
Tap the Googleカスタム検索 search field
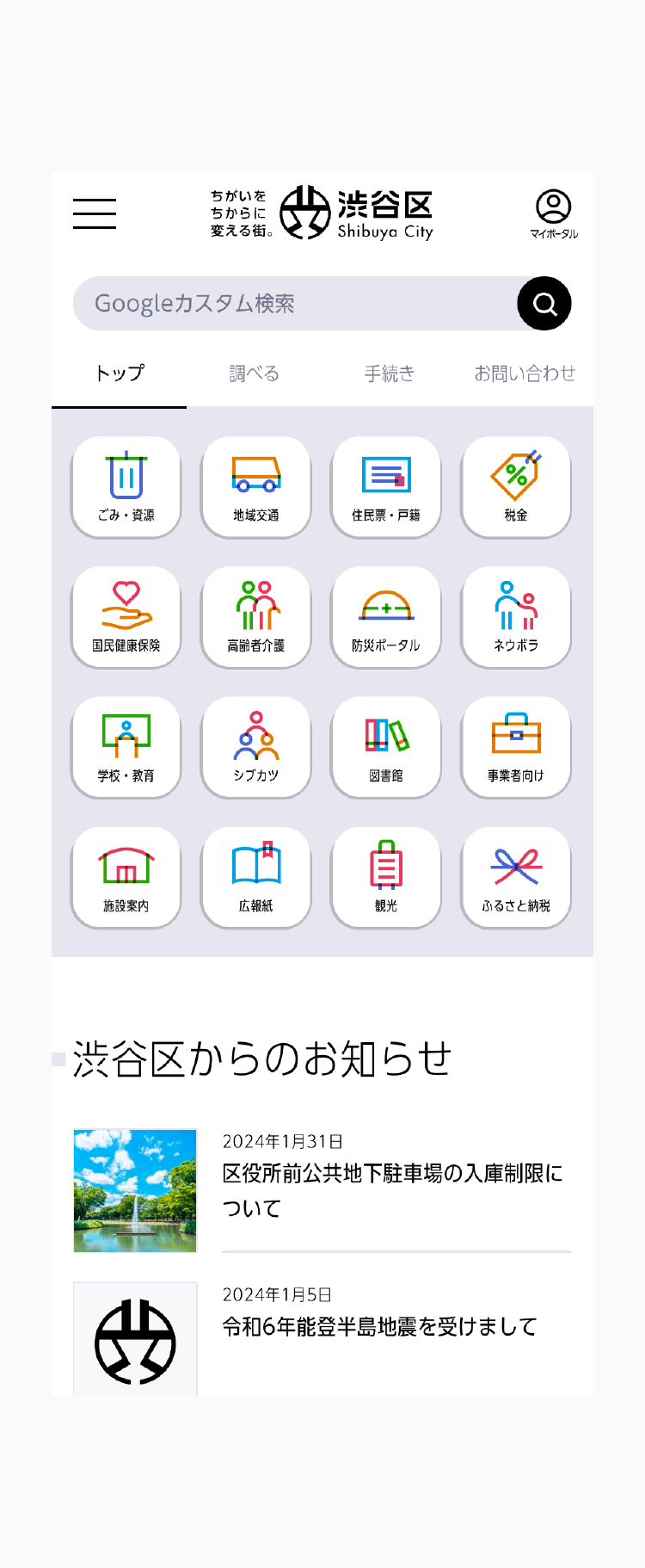coord(294,304)
